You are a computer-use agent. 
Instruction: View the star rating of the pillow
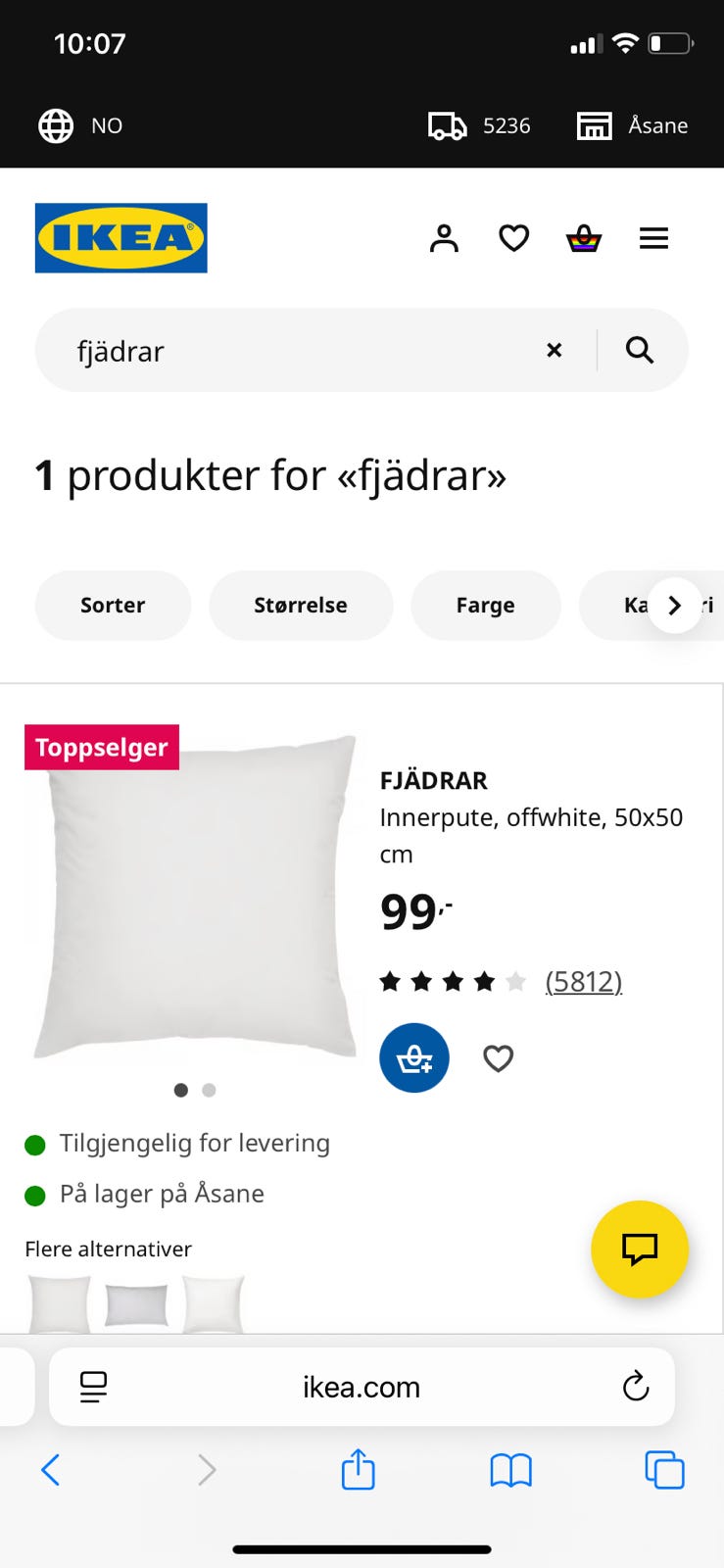453,980
